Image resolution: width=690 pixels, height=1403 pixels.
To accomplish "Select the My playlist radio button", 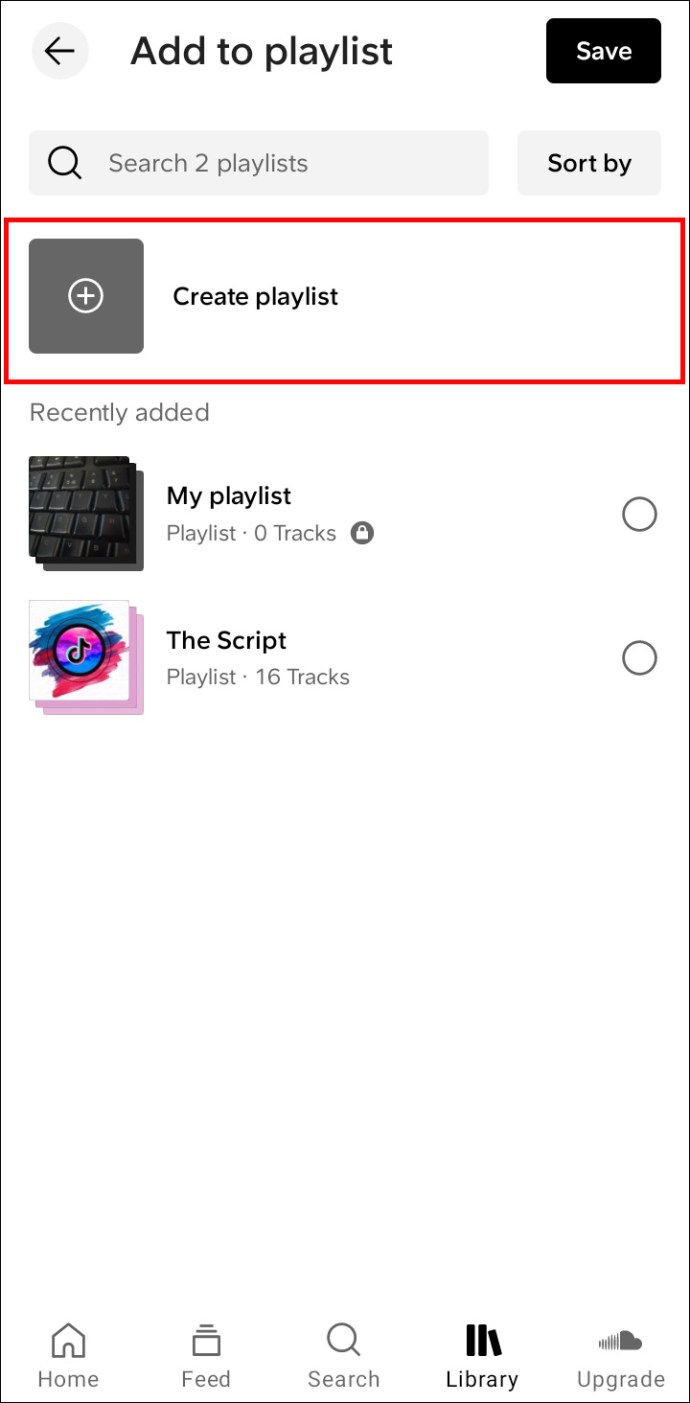I will point(639,514).
